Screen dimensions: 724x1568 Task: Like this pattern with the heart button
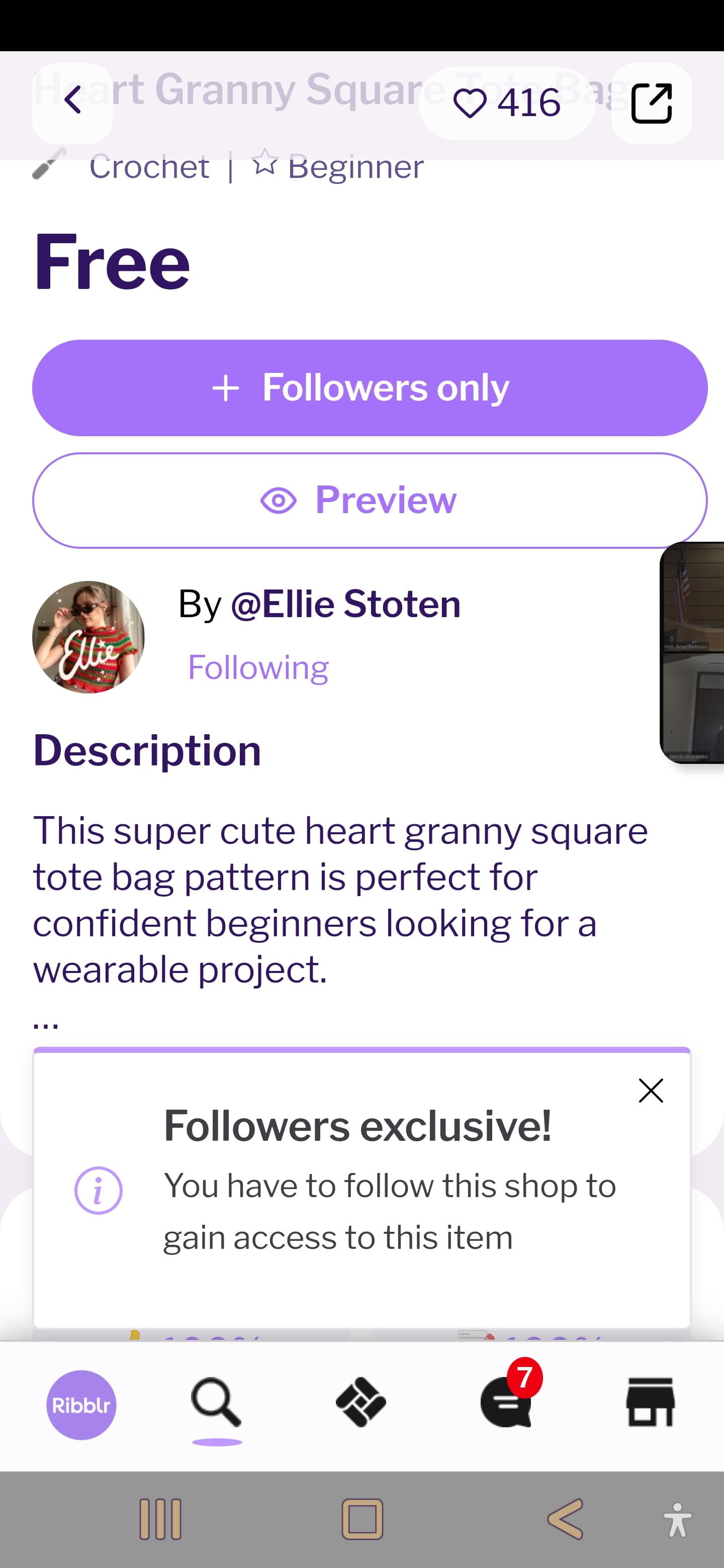[507, 103]
